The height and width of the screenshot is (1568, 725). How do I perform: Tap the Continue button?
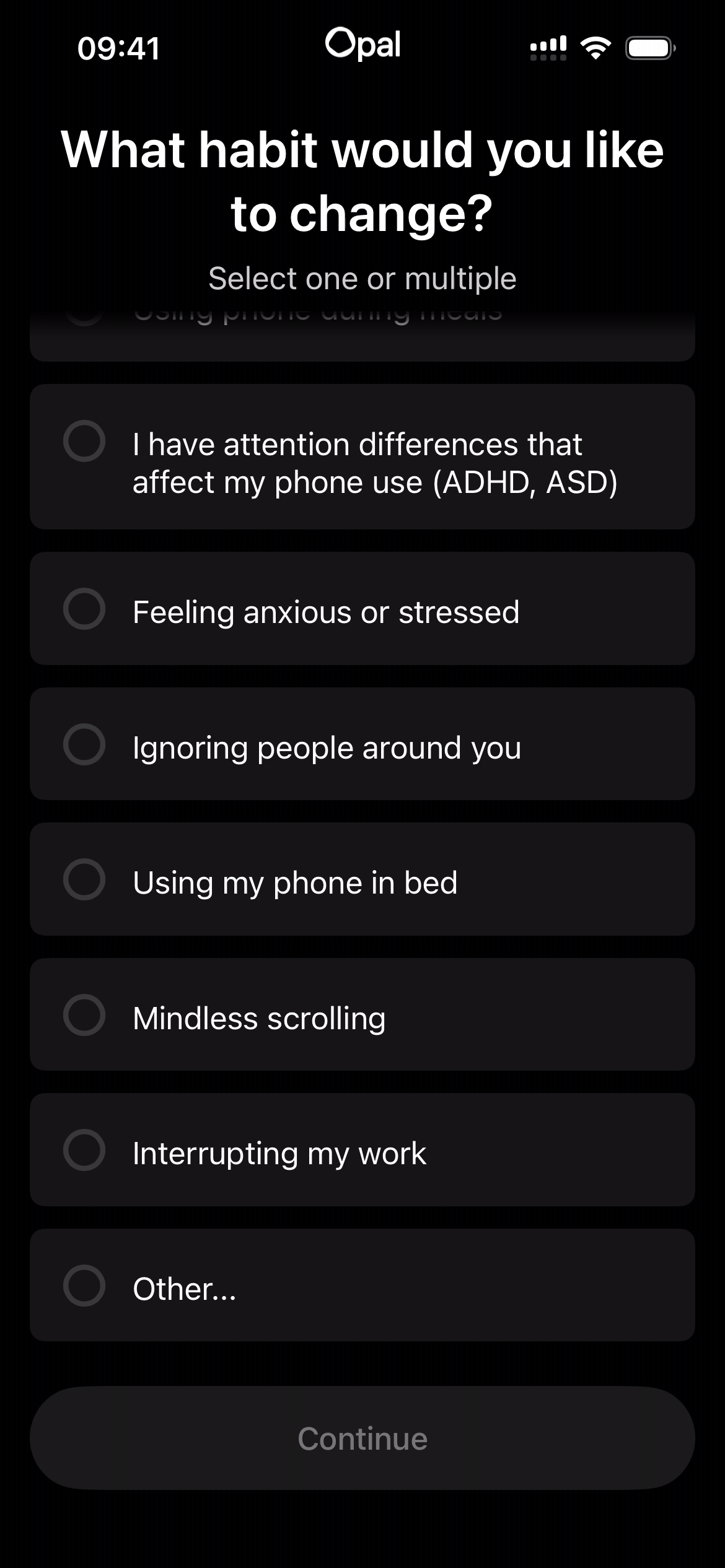pyautogui.click(x=362, y=1438)
